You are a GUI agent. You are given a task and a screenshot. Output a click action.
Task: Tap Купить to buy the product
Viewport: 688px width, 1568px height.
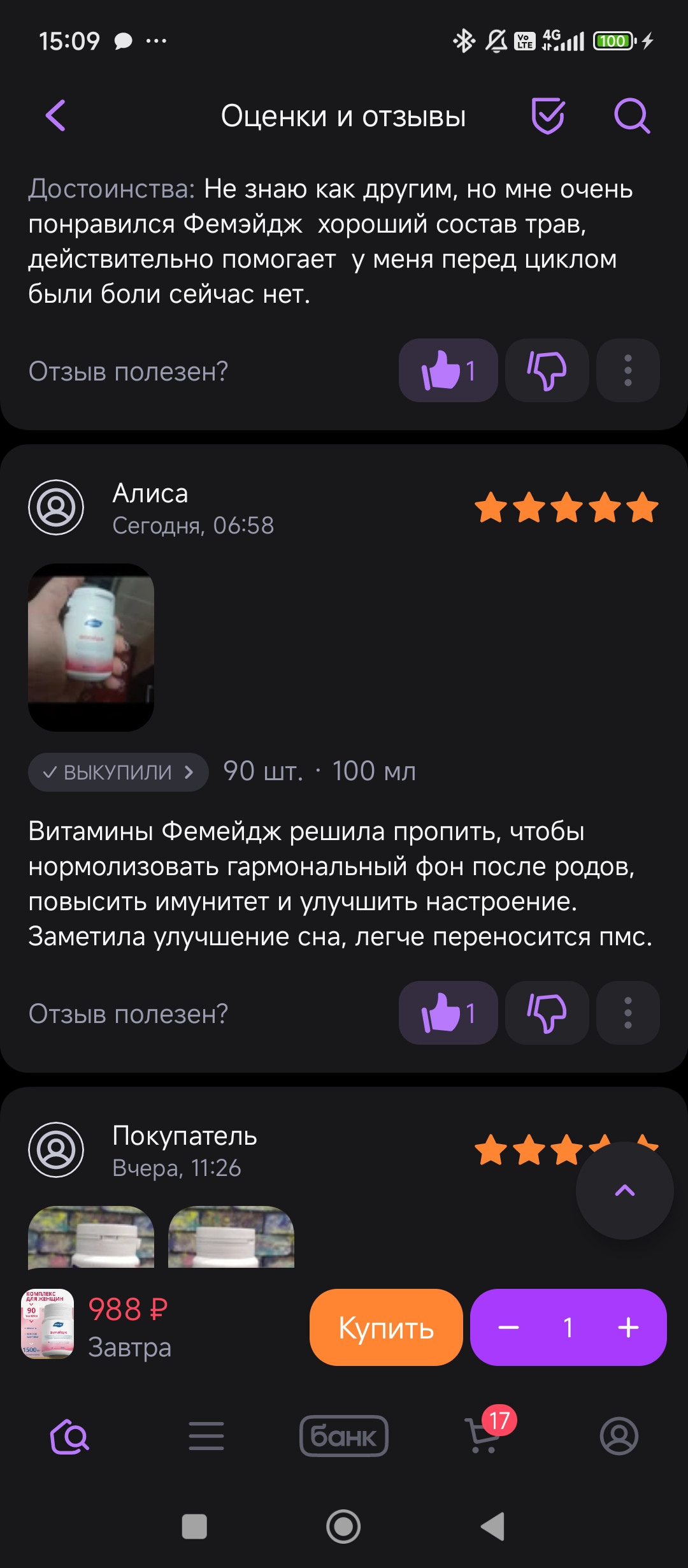pos(386,1328)
